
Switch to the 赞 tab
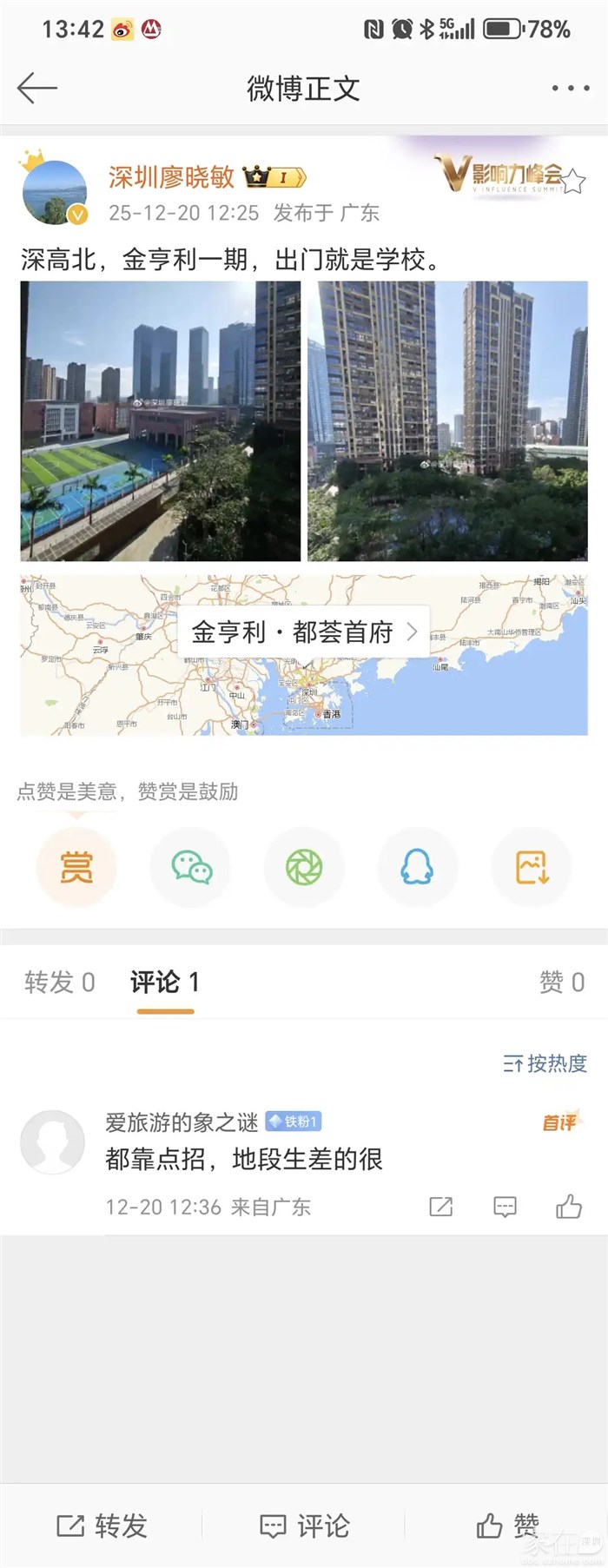click(x=561, y=982)
